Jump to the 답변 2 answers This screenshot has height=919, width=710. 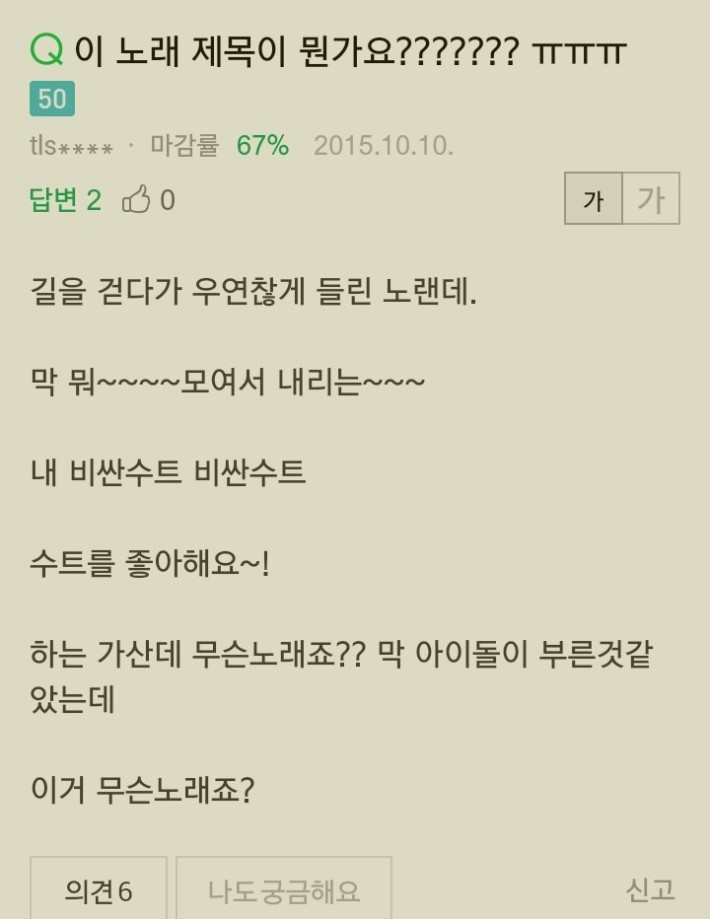pos(65,200)
